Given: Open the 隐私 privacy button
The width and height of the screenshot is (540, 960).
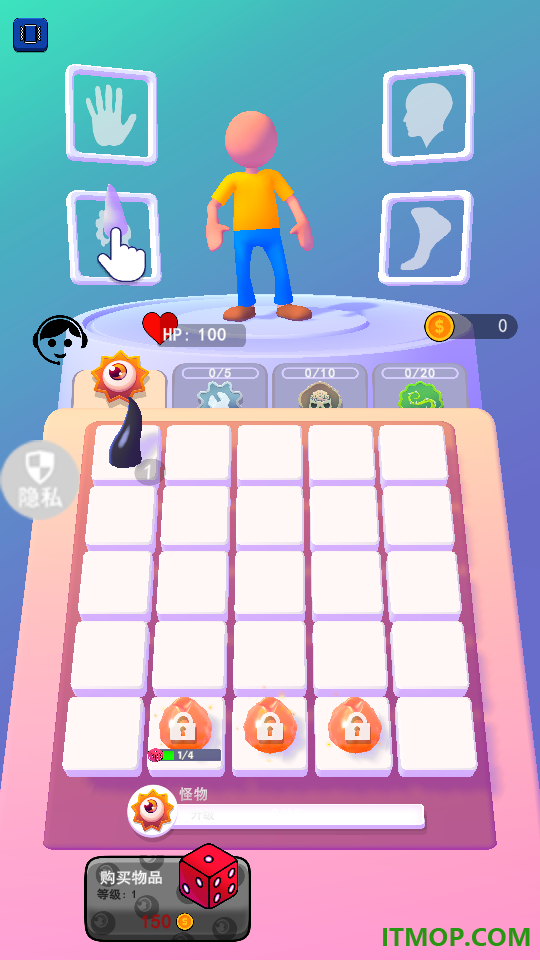Looking at the screenshot, I should click(40, 480).
